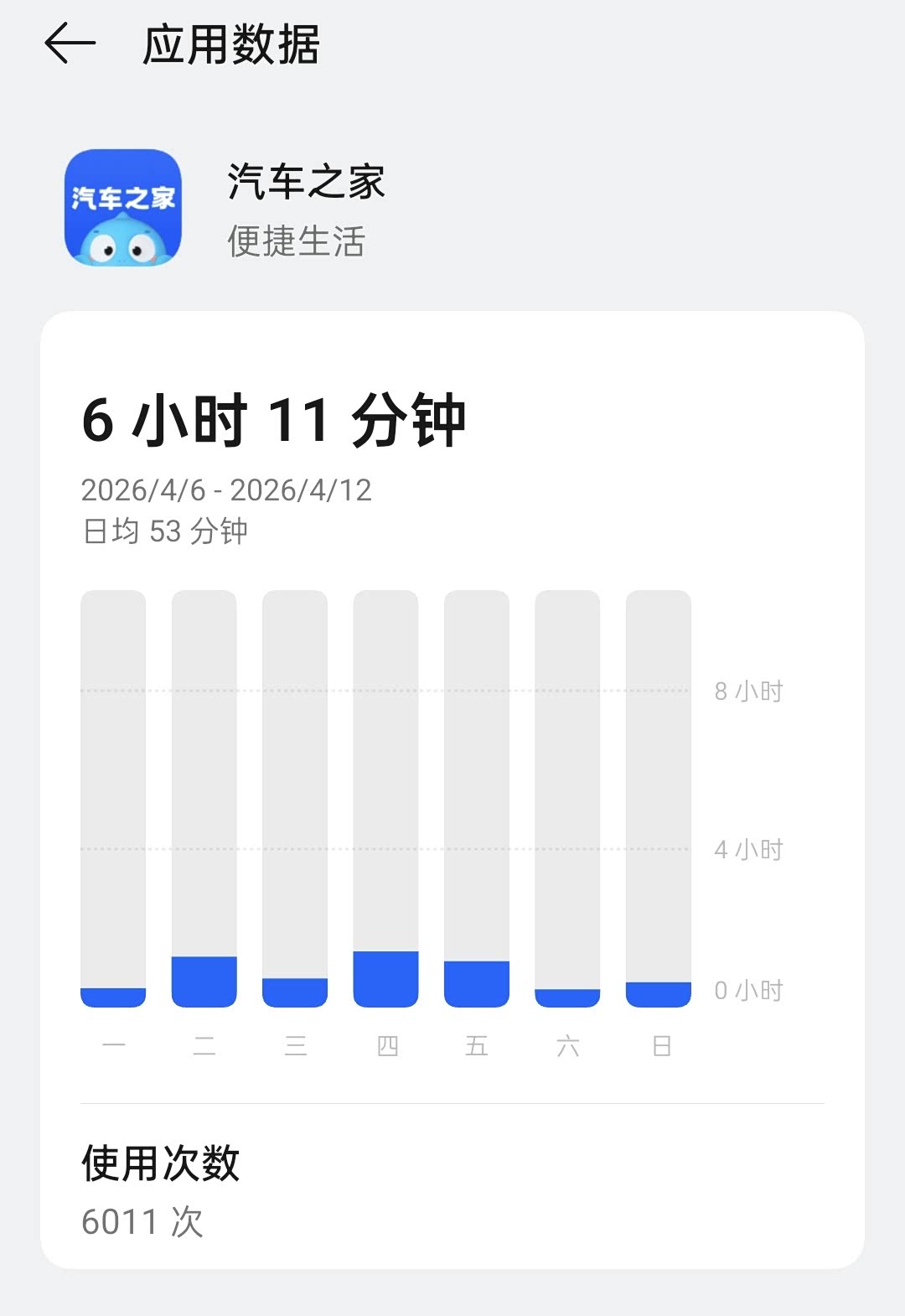Screen dimensions: 905x1316
Task: Select the Thursday (四) usage bar
Action: [385, 799]
